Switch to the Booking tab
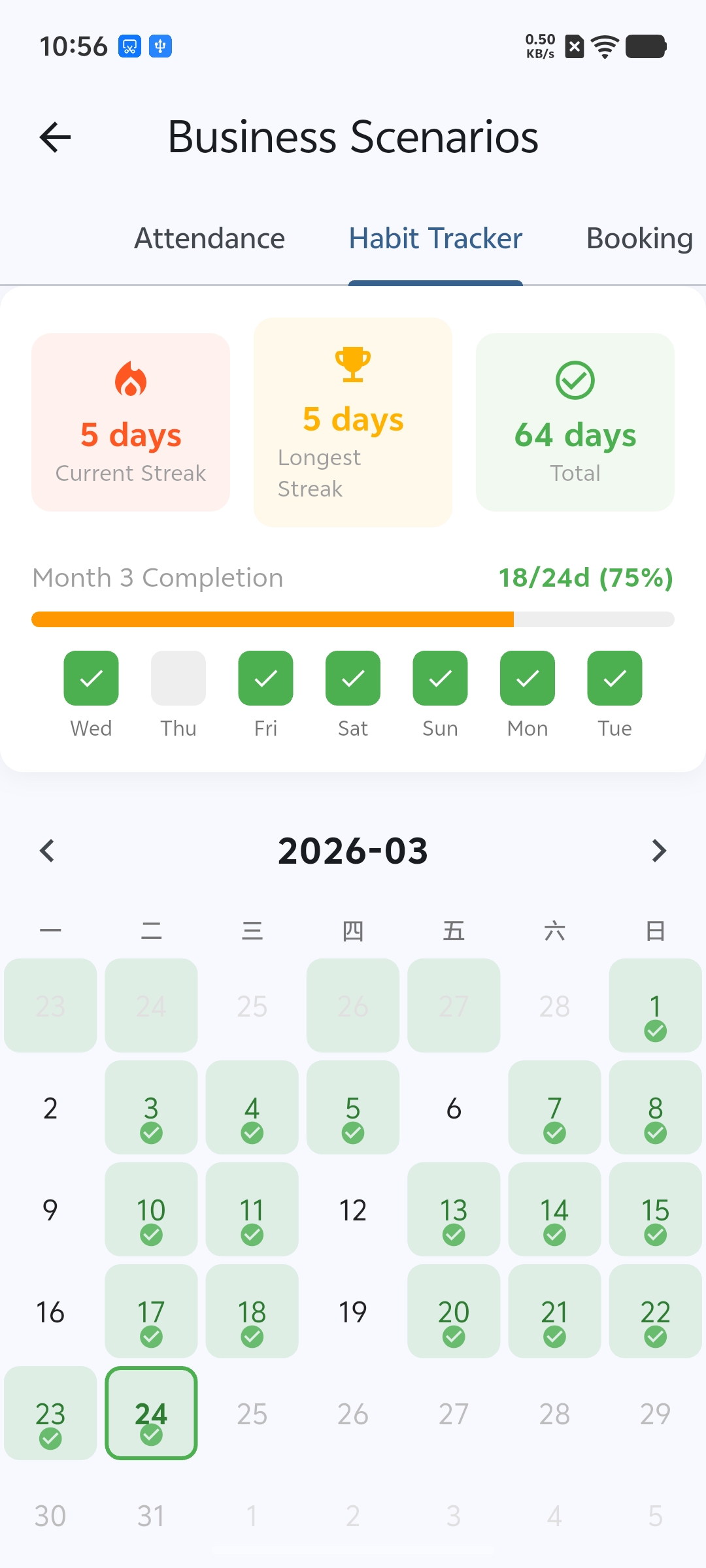 click(x=639, y=238)
